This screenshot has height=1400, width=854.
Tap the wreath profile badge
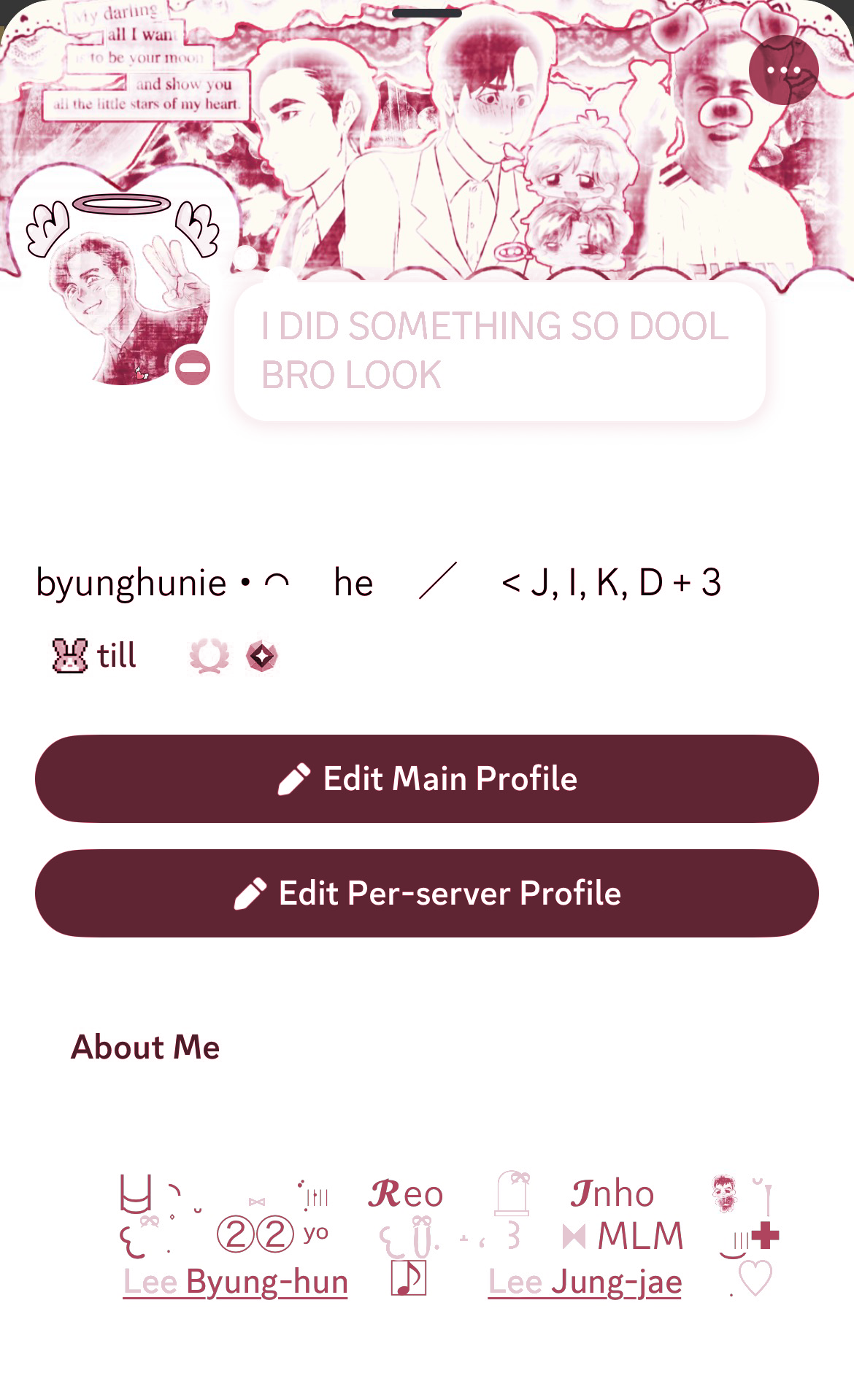(209, 656)
